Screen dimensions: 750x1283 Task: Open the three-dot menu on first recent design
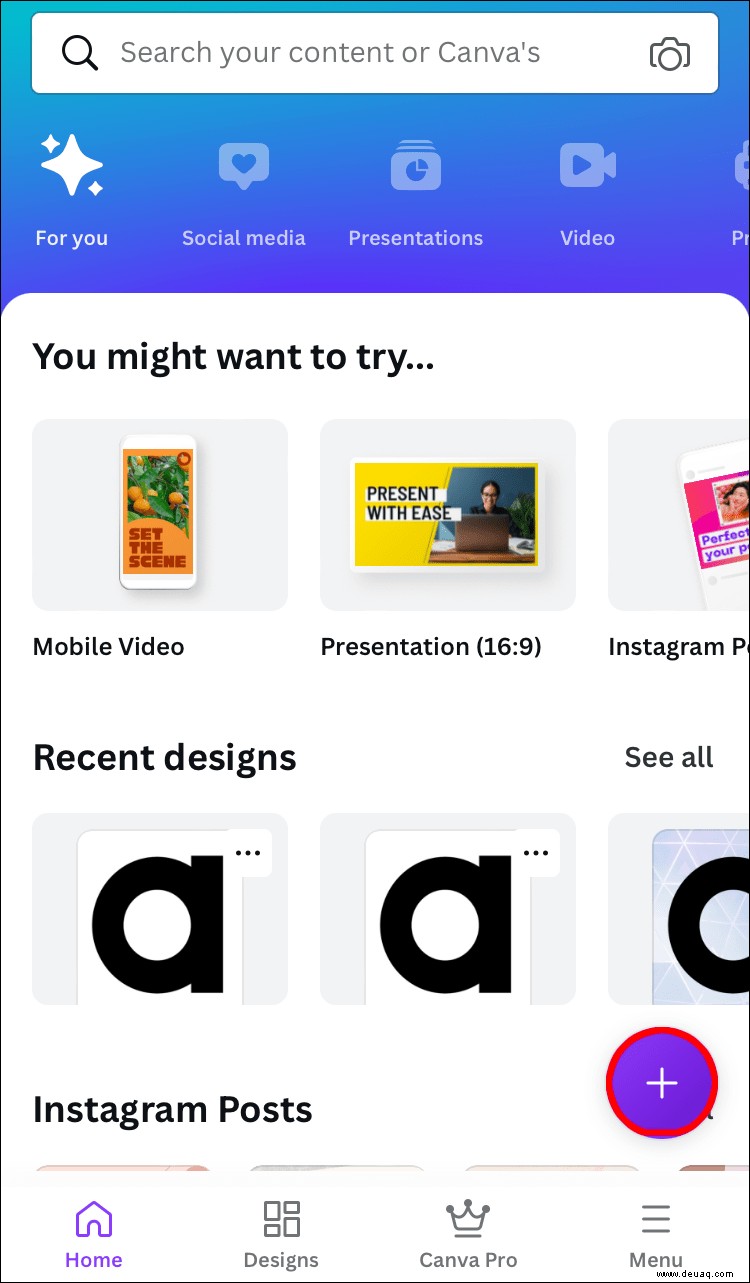tap(247, 853)
